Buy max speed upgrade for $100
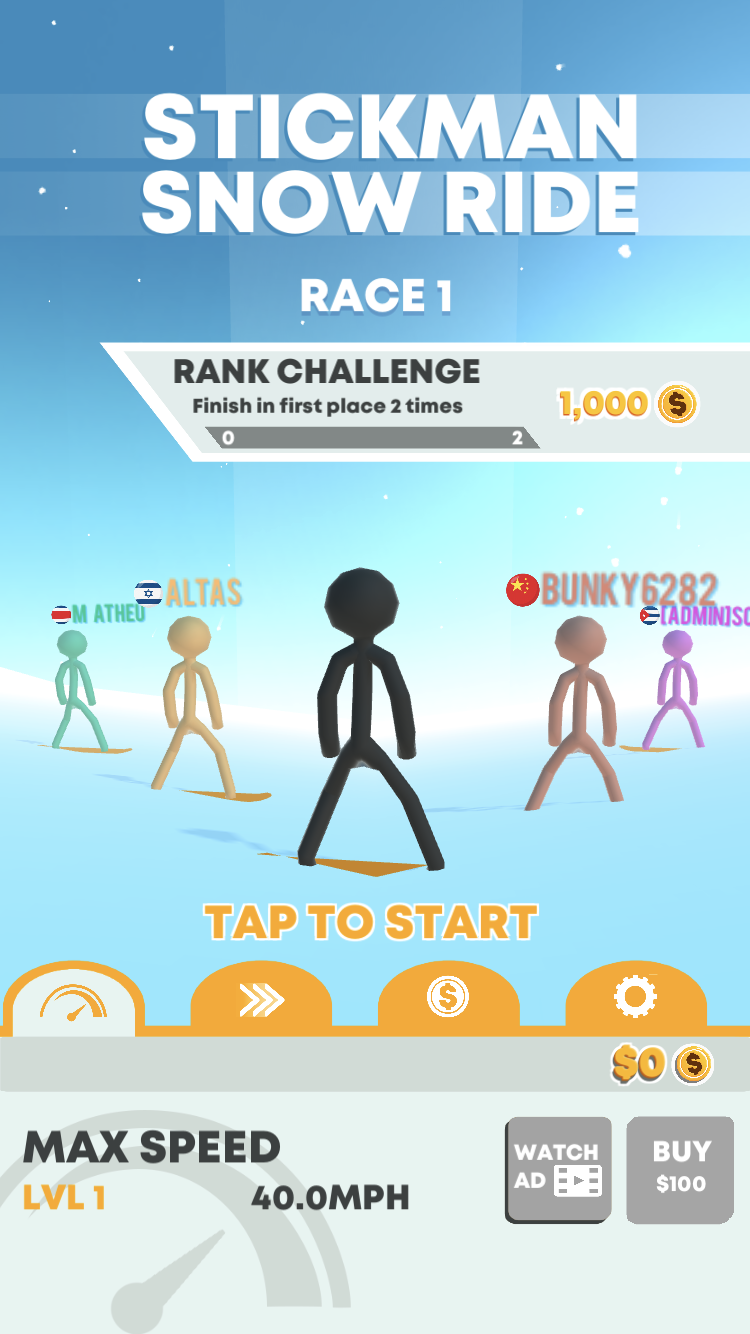 (681, 1168)
